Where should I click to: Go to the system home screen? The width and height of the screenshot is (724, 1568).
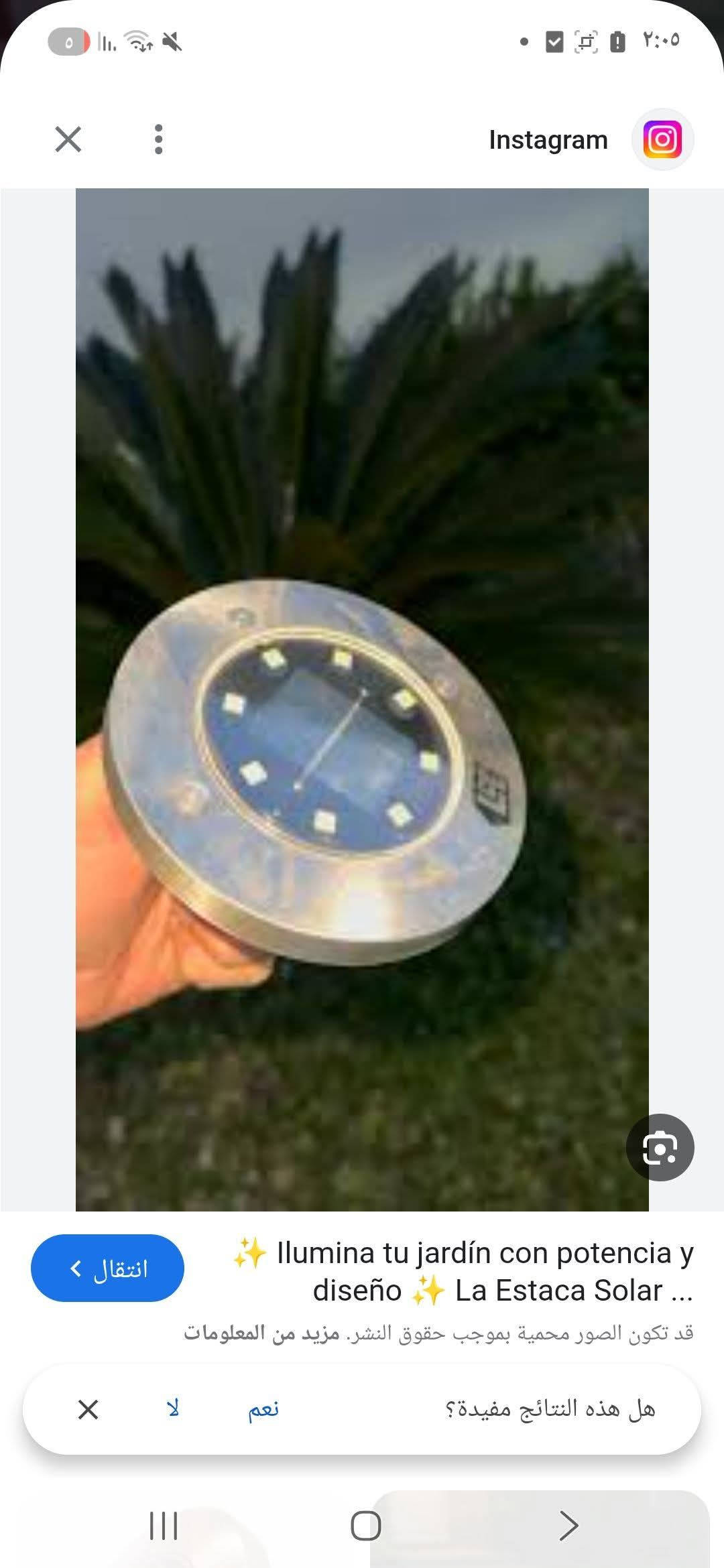365,1526
